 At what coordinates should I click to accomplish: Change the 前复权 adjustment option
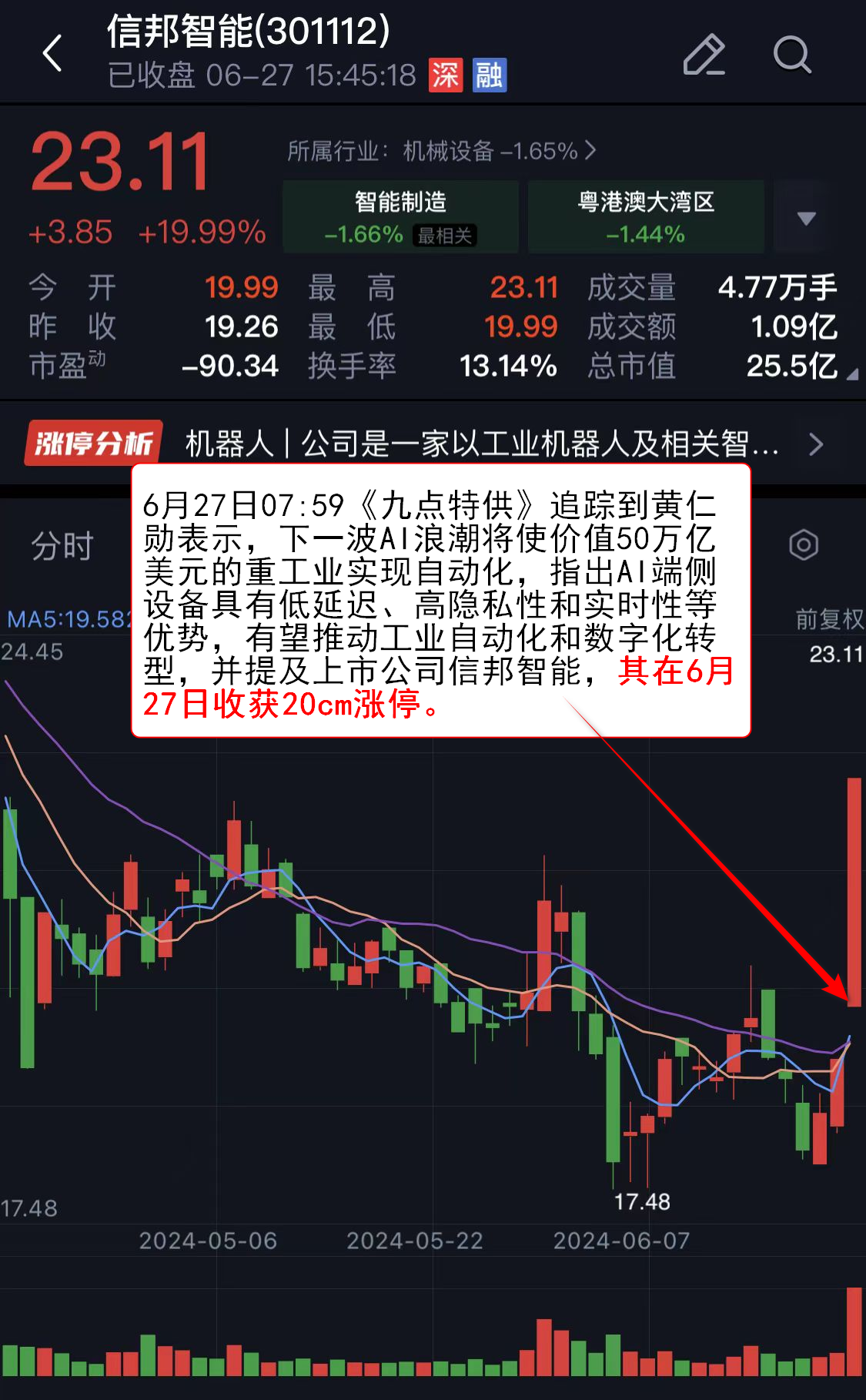click(x=829, y=619)
